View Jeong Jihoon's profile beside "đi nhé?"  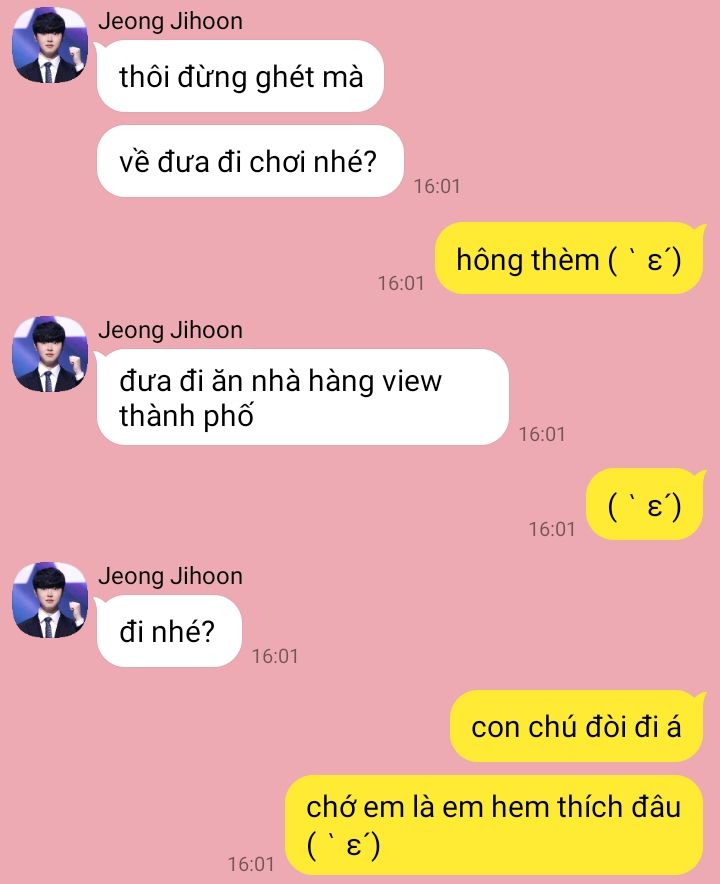49,600
